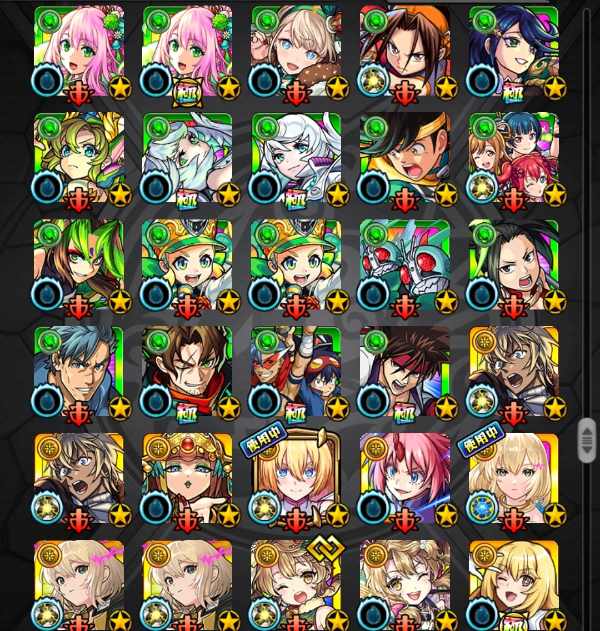This screenshot has height=631, width=600.
Task: Choose the winking girl with chain-link icon
Action: pyautogui.click(x=296, y=585)
